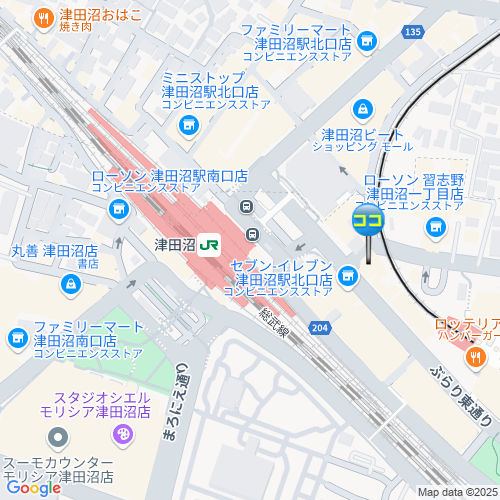500x500 pixels.
Task: Open 津田沼おはこ restaurant pin
Action: pyautogui.click(x=44, y=19)
